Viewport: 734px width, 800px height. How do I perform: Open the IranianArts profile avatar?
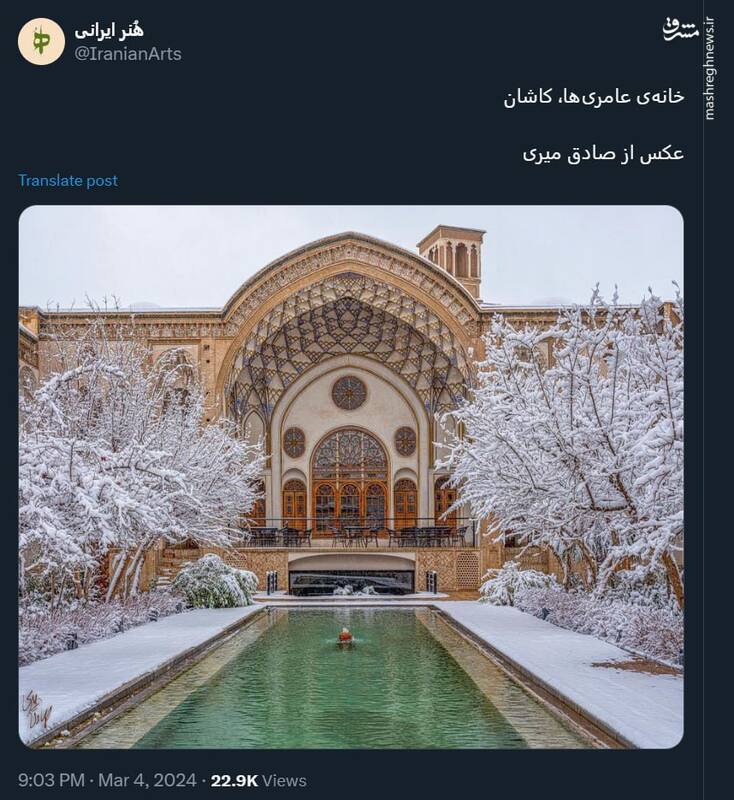tap(41, 42)
